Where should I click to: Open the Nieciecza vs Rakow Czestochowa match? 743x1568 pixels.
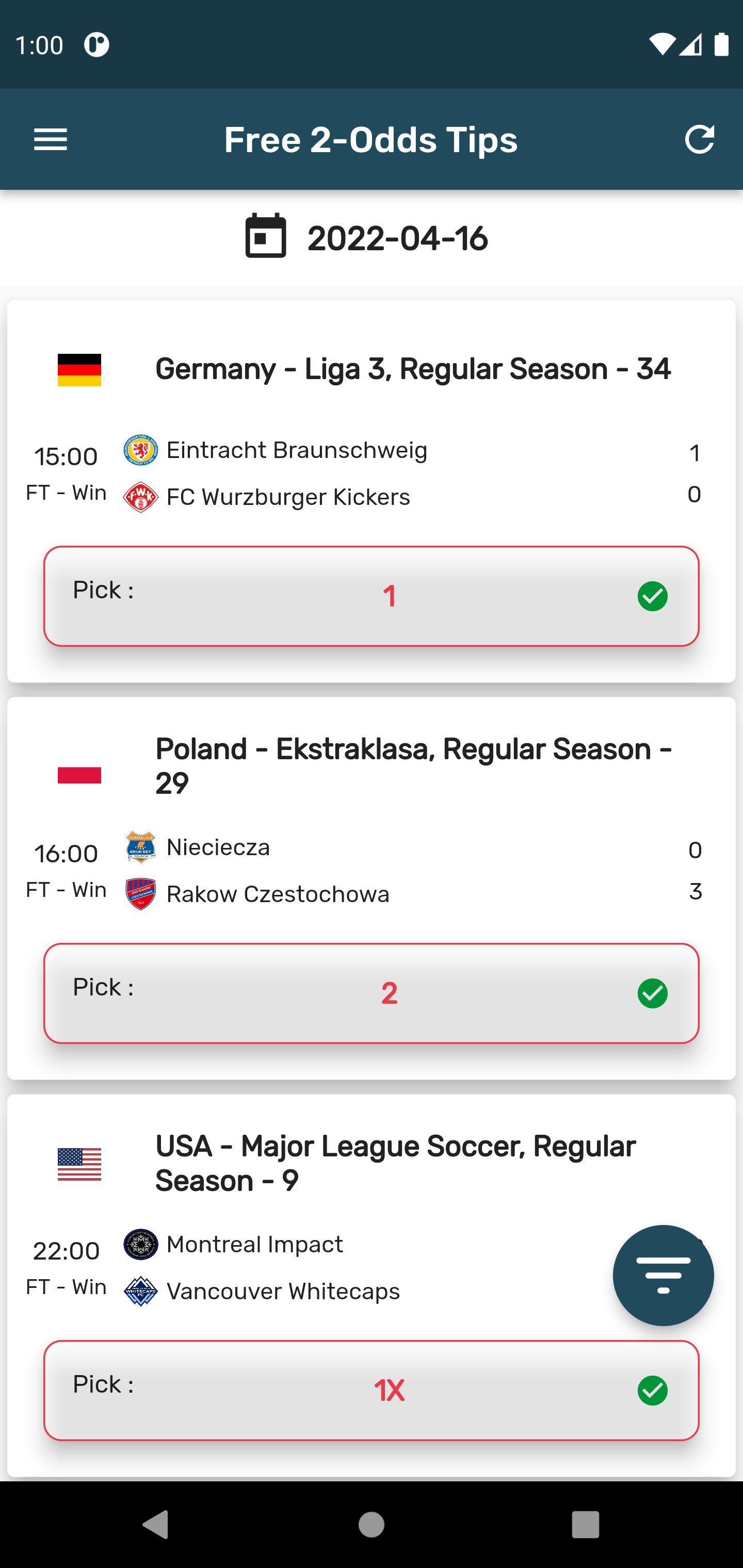(372, 871)
